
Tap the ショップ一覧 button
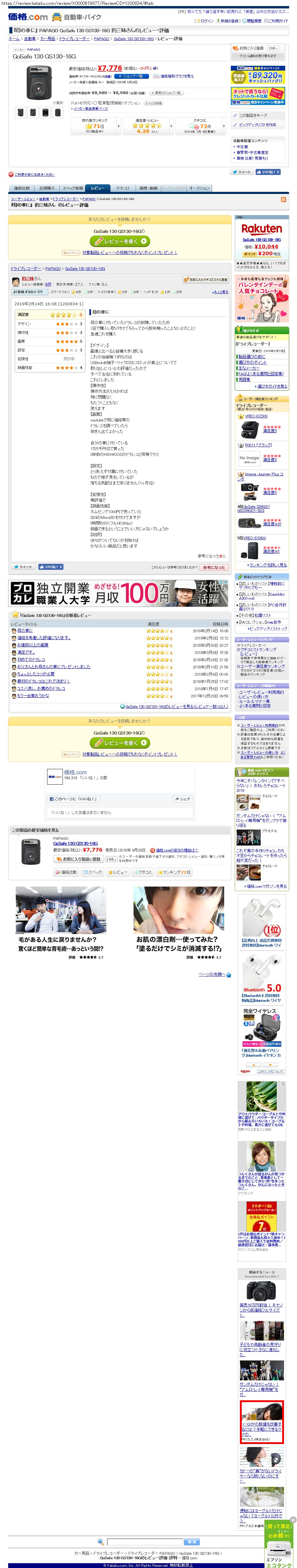pyautogui.click(x=131, y=76)
